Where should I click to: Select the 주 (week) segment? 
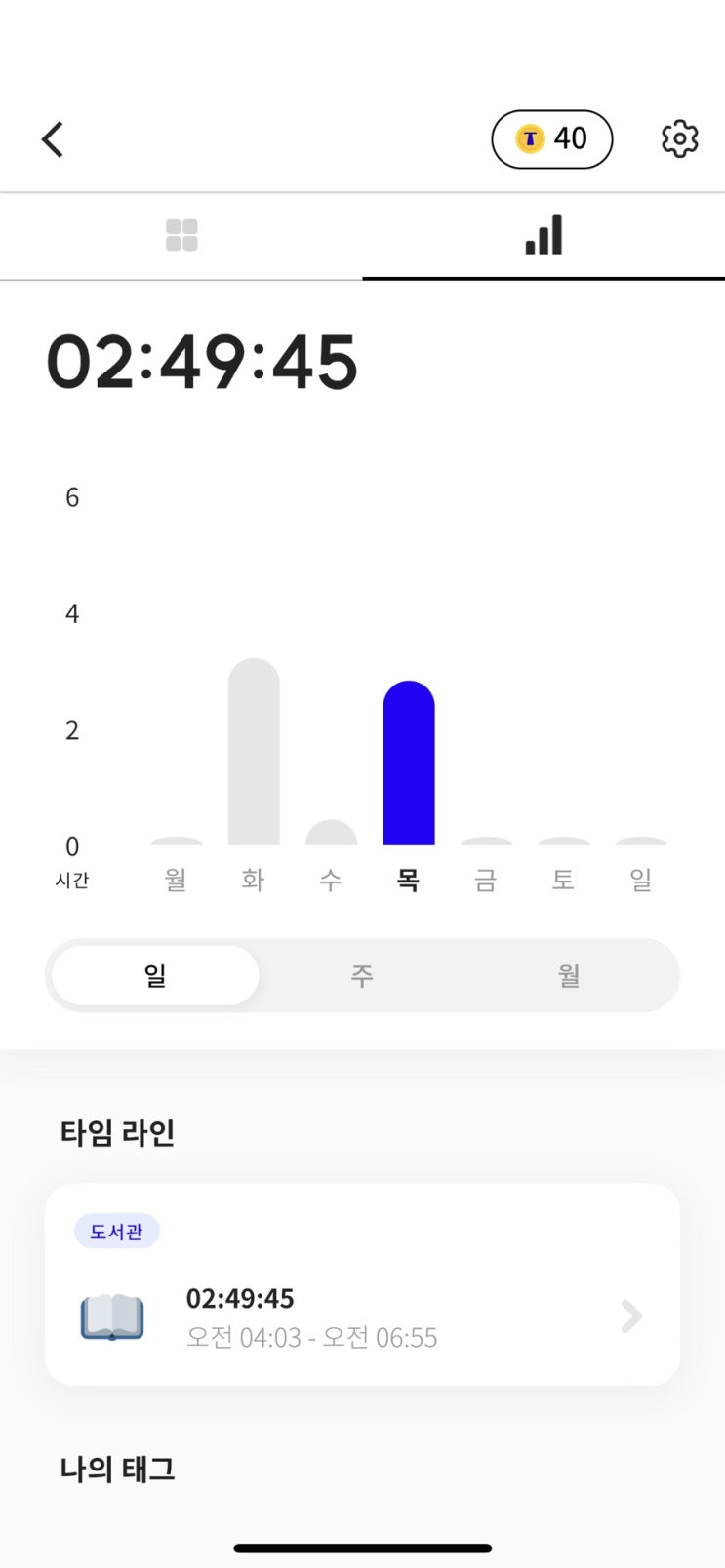click(362, 975)
